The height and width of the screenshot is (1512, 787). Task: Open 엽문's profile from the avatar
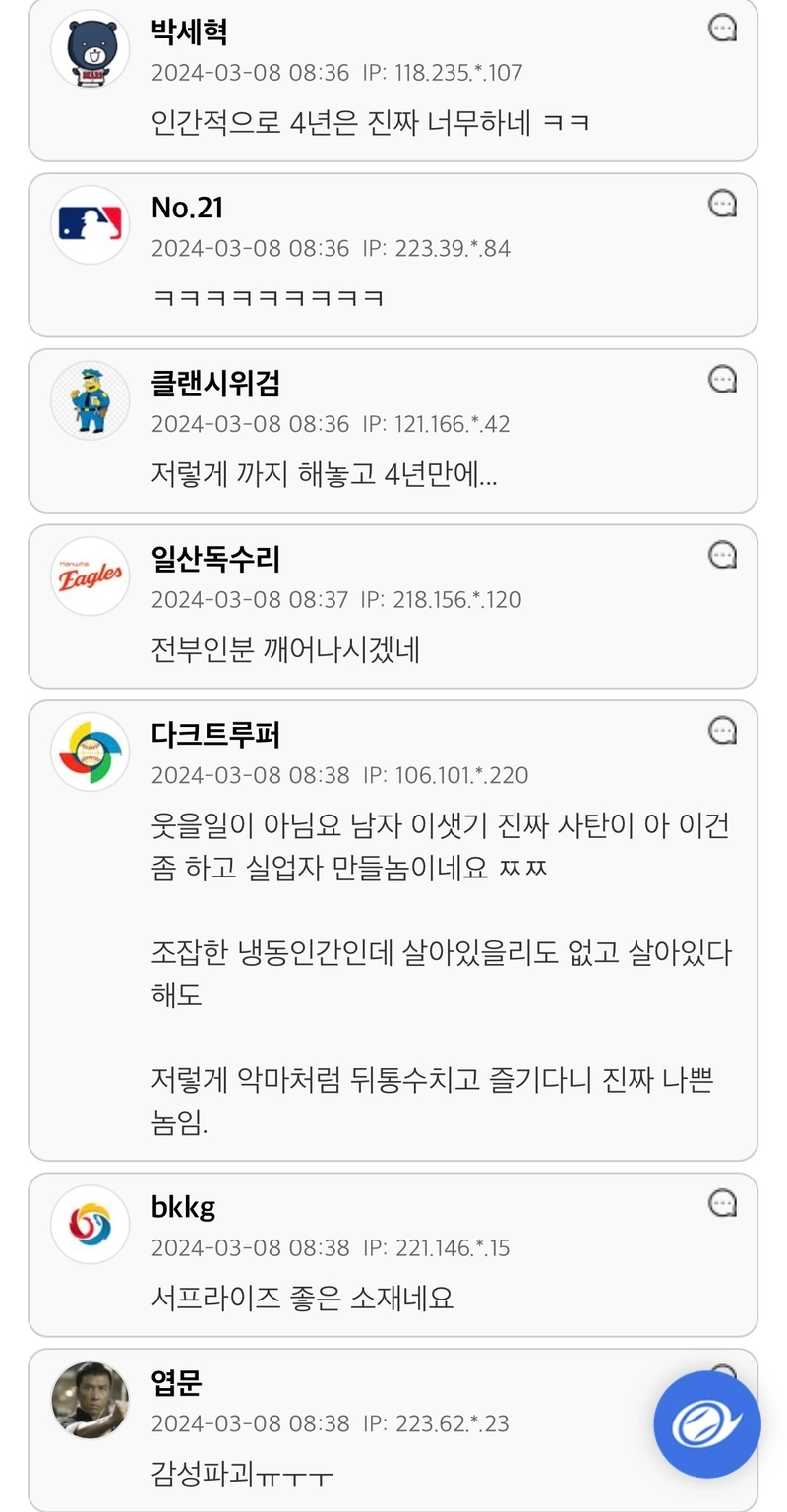91,1401
